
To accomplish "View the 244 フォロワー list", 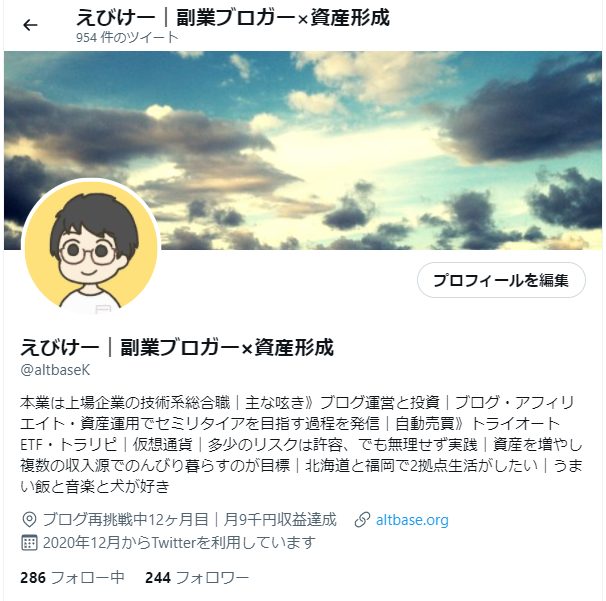I will click(x=197, y=577).
